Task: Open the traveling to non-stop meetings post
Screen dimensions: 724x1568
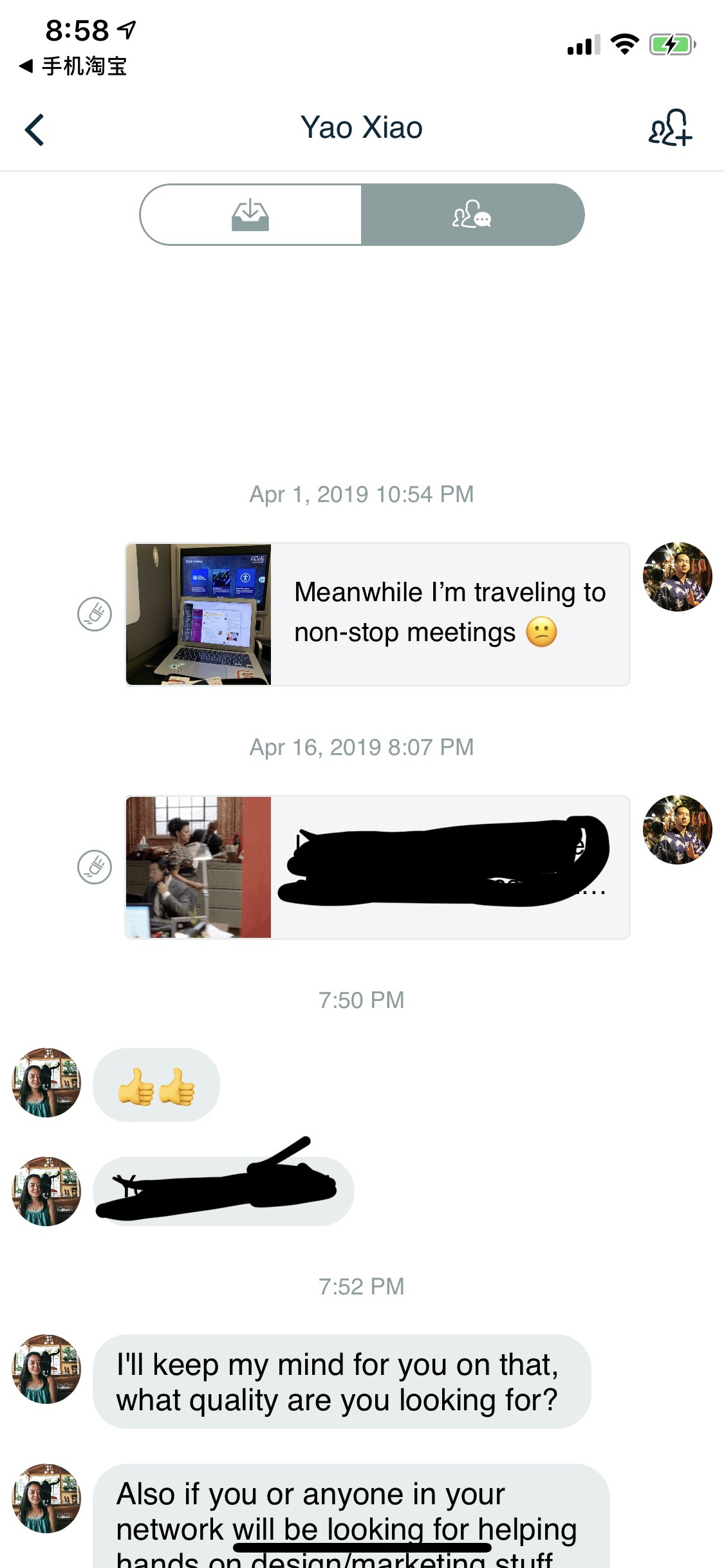Action: point(377,614)
